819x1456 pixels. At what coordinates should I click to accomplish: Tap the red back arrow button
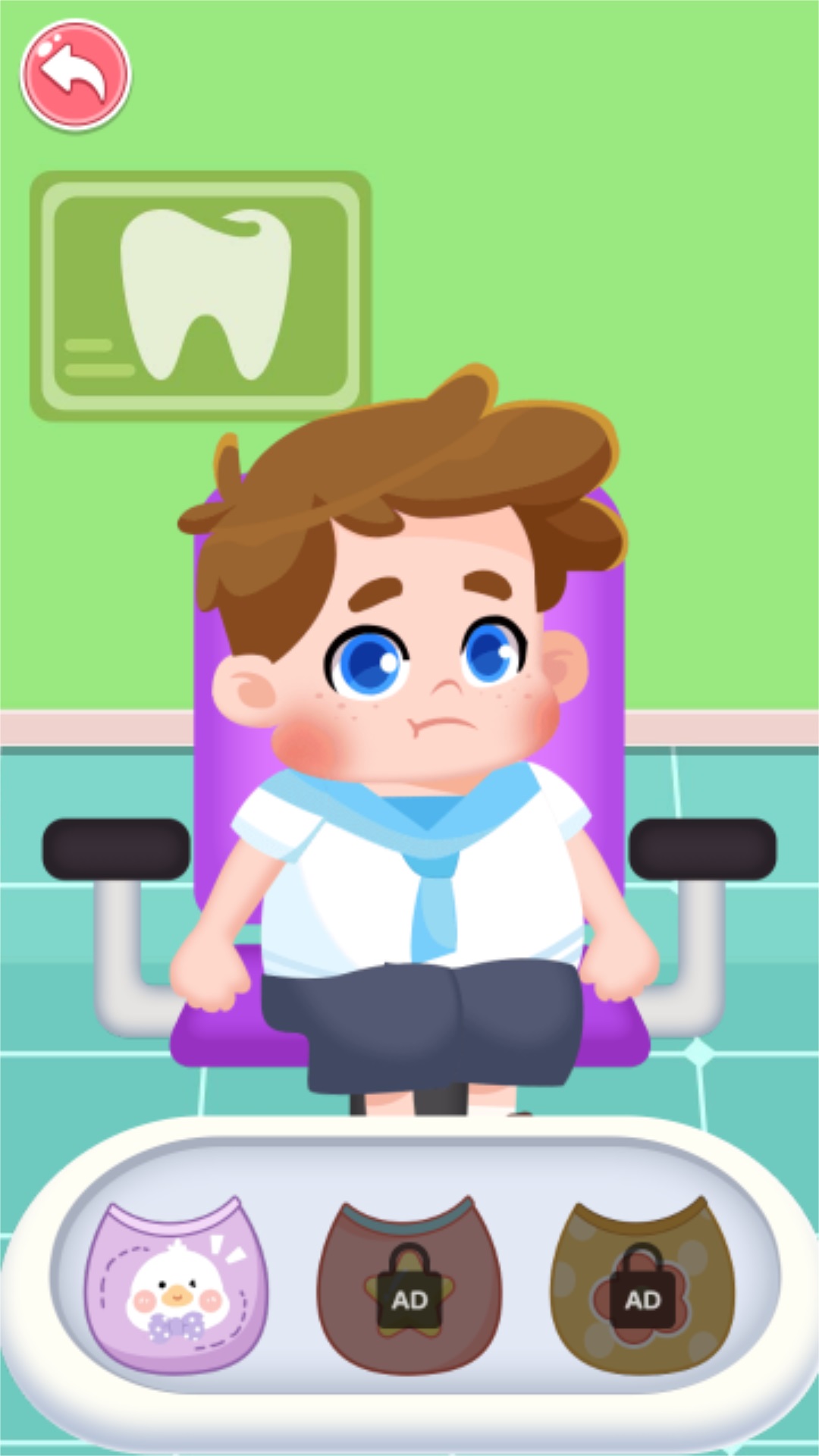click(75, 74)
